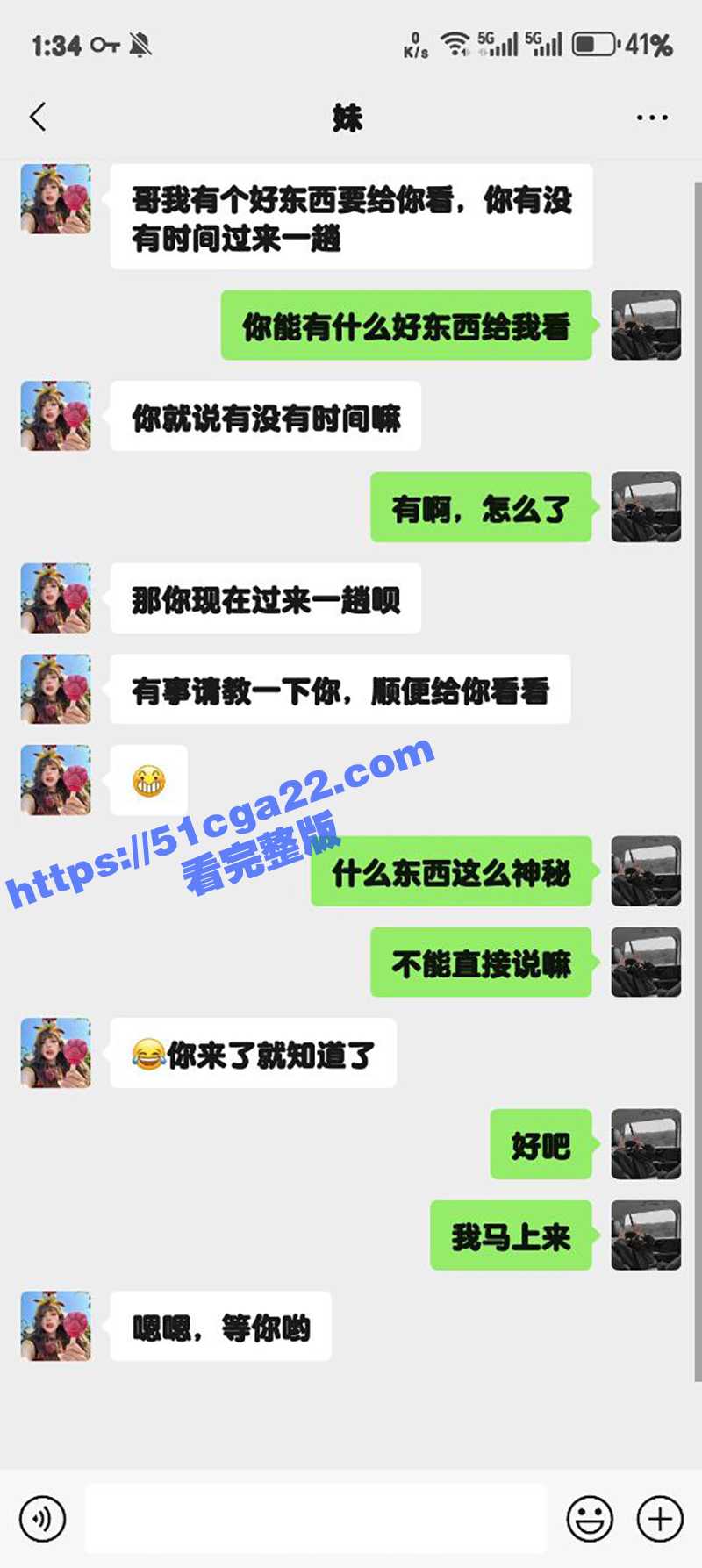Open sister's avatar beside 嗯嗯，等你哟

(56, 1326)
